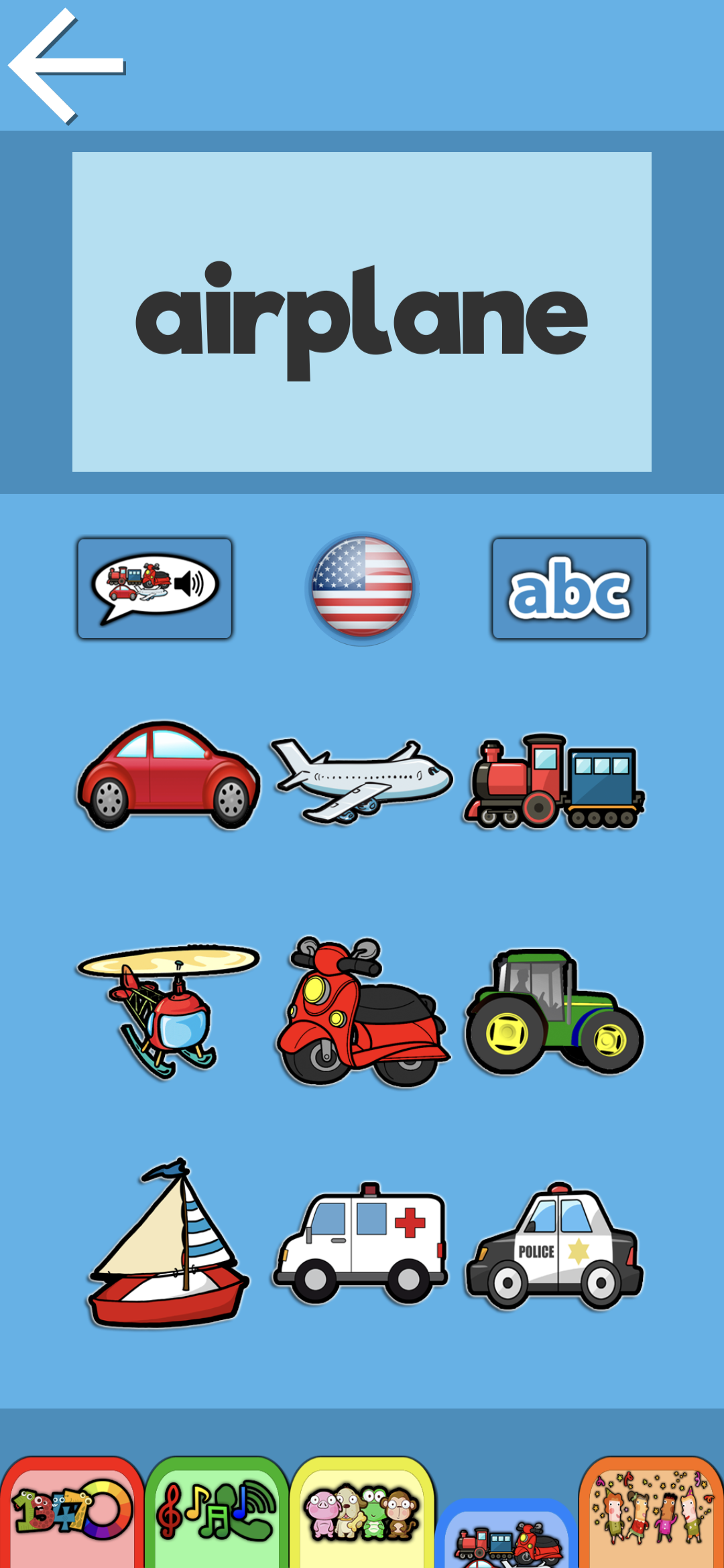Select the sailboat icon
The width and height of the screenshot is (724, 1568).
click(x=168, y=1246)
